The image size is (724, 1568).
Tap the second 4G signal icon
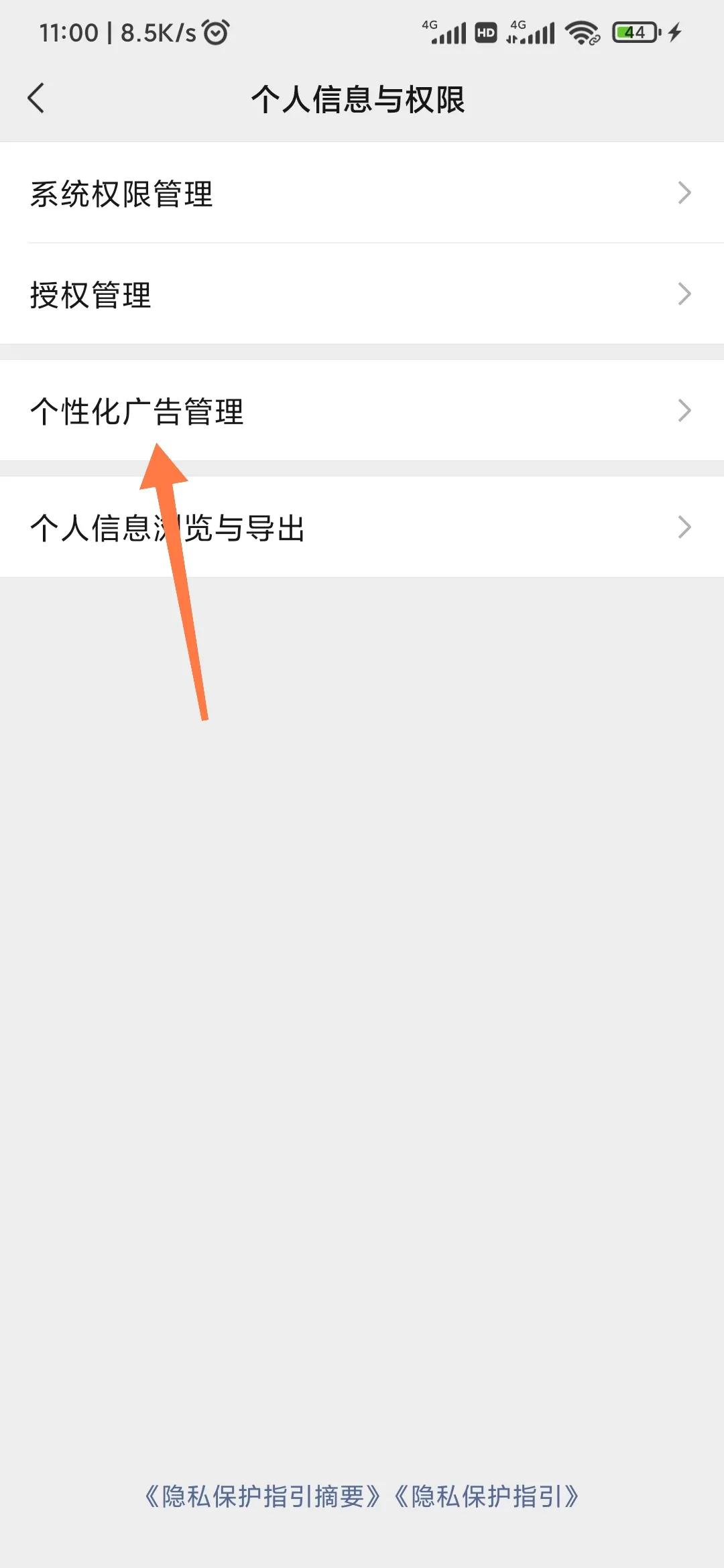(532, 32)
